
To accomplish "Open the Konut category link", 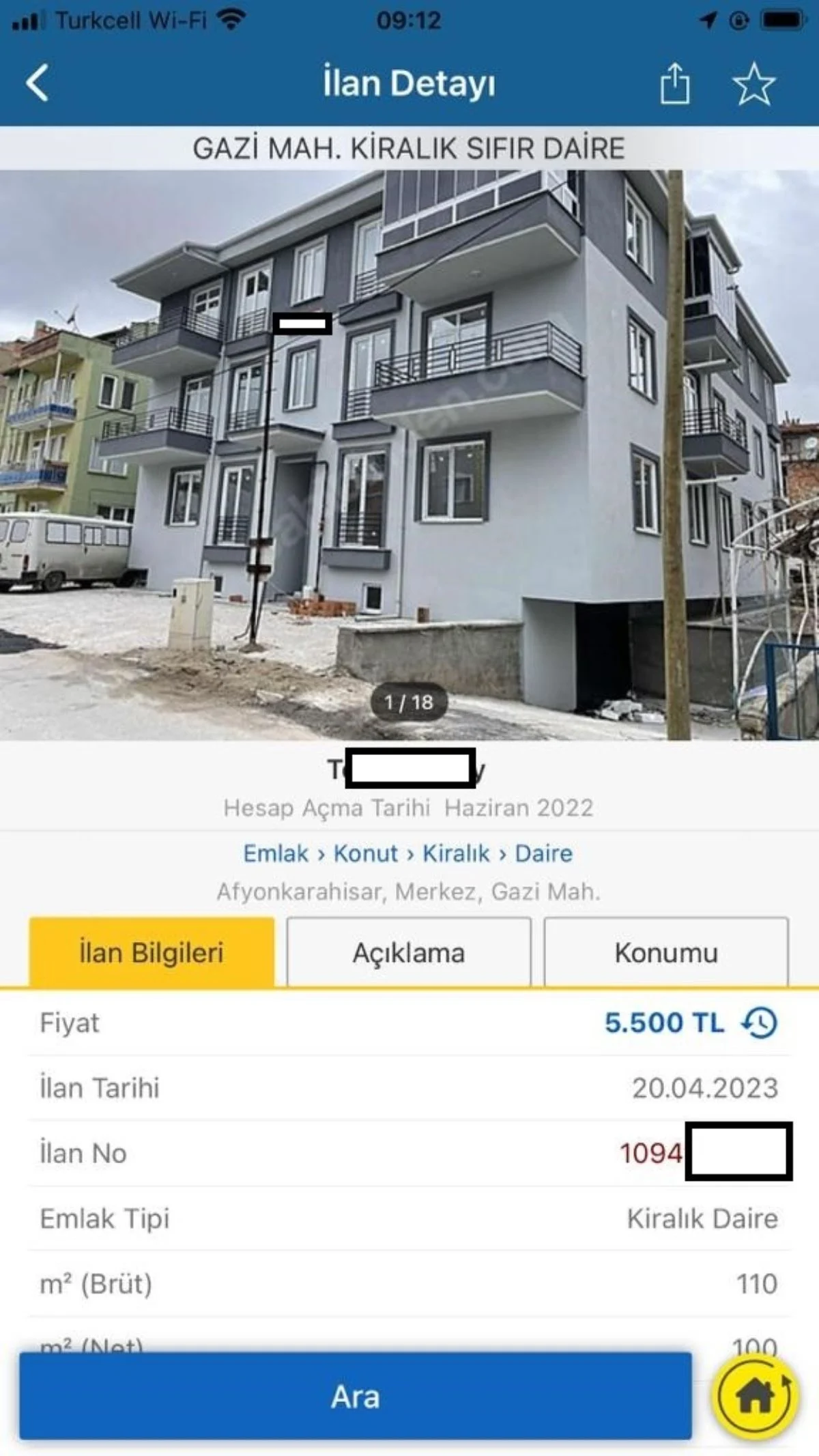I will coord(365,853).
